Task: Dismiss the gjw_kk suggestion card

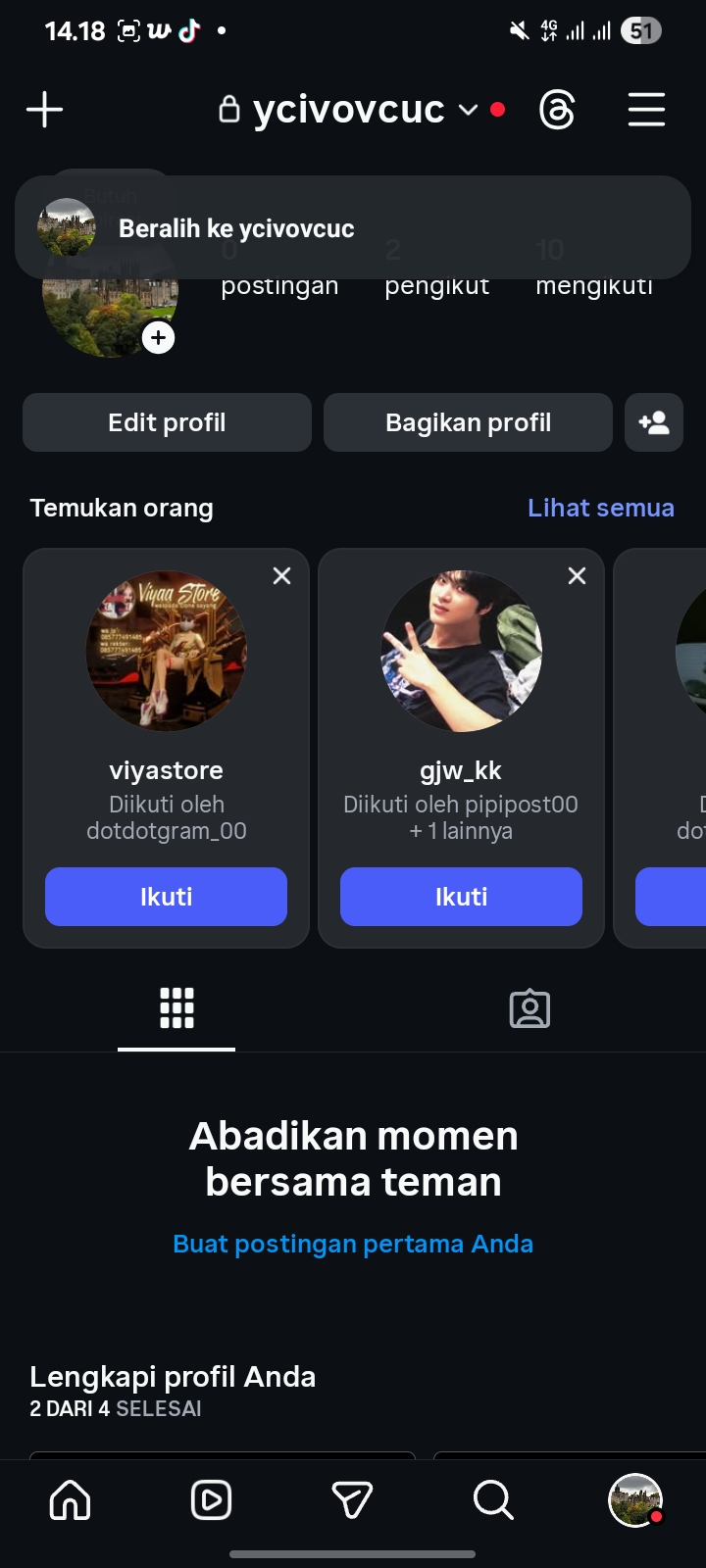Action: click(x=577, y=576)
